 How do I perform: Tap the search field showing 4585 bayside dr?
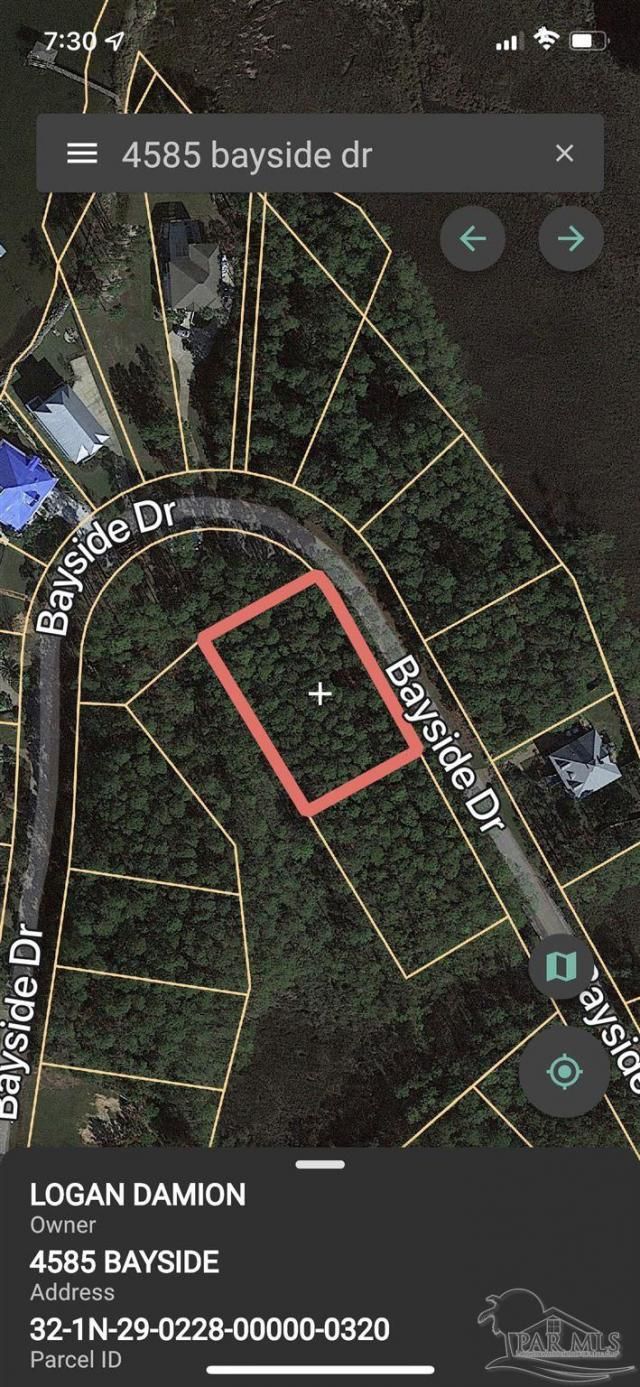coord(320,155)
